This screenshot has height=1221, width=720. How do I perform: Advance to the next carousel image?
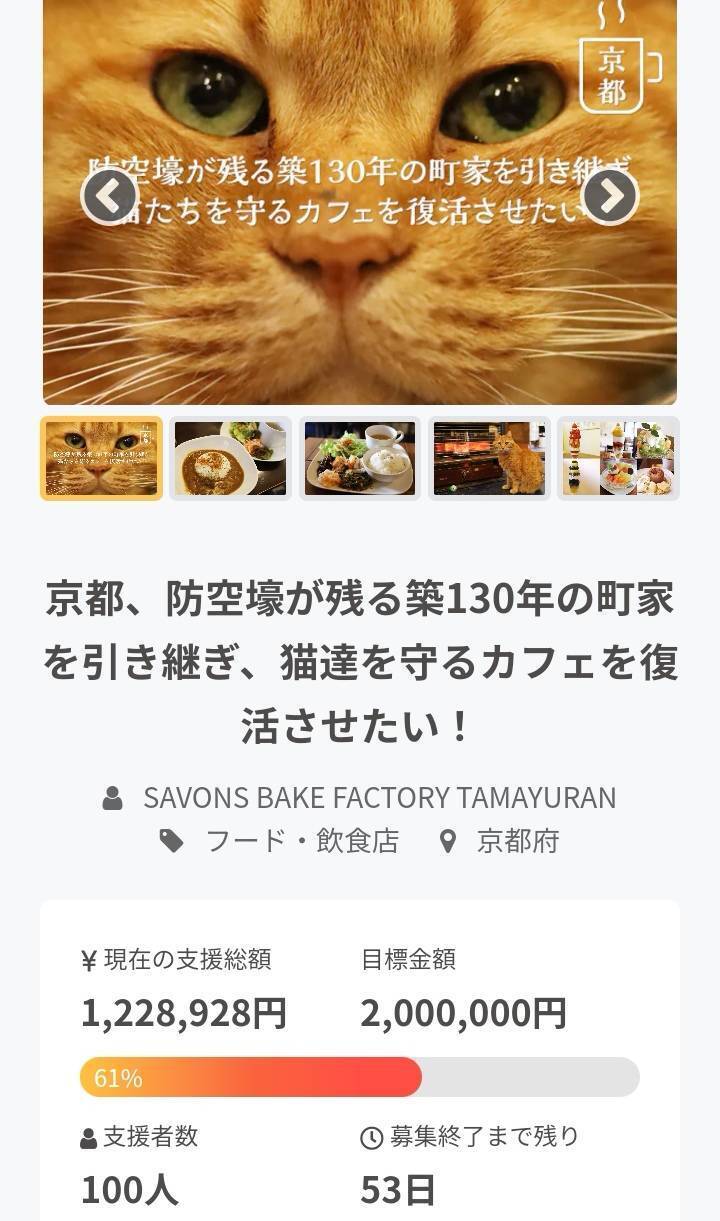[609, 196]
